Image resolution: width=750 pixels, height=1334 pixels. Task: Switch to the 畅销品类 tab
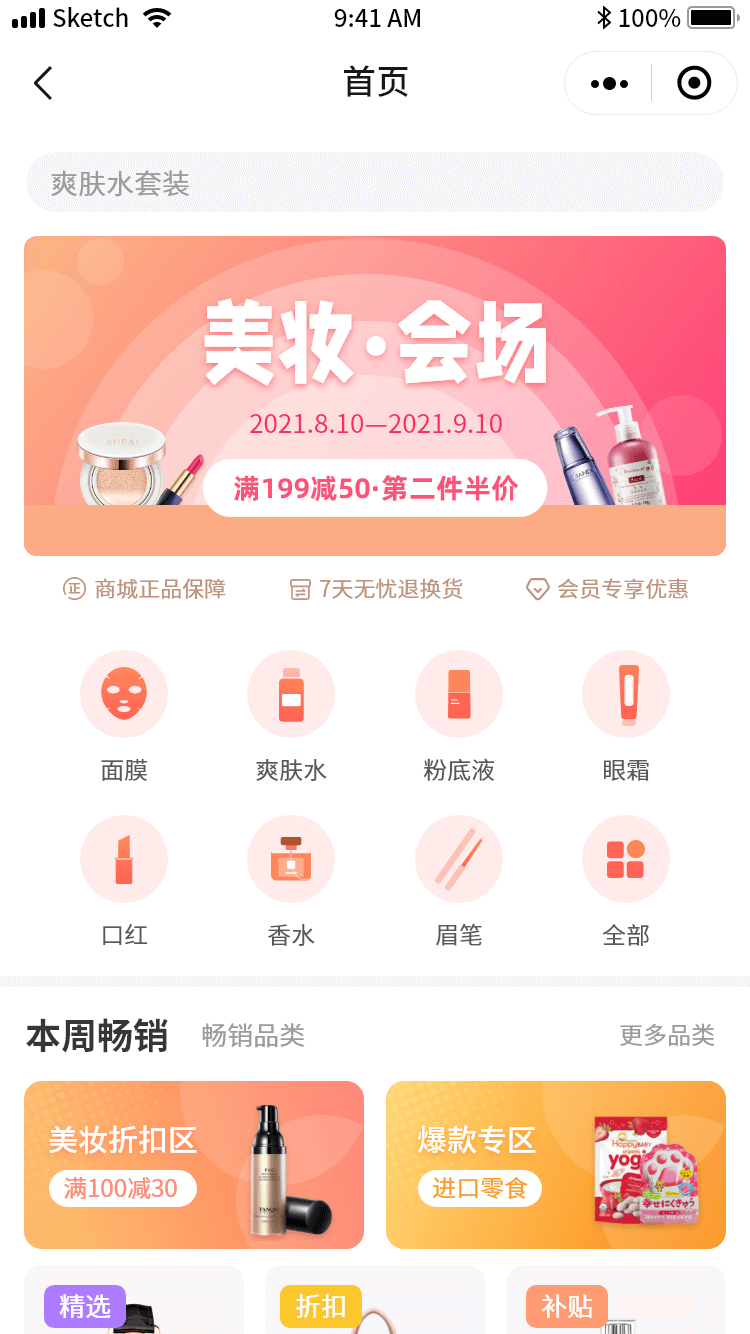(x=253, y=1036)
